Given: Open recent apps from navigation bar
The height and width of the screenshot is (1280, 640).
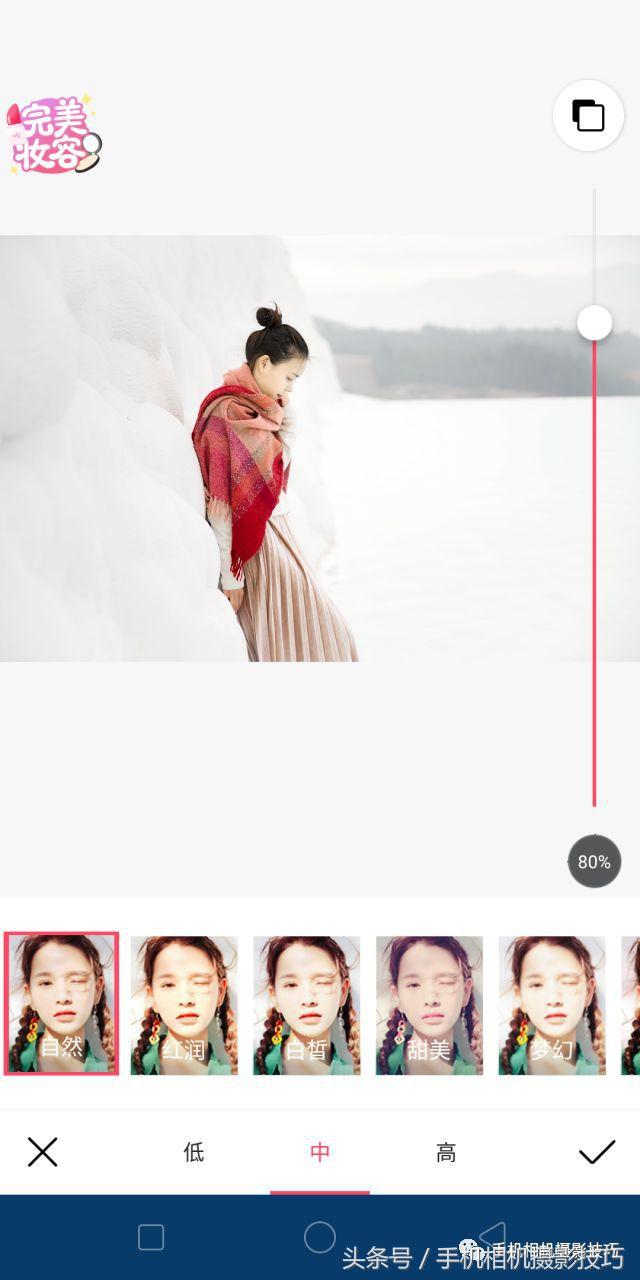Looking at the screenshot, I should tap(151, 1237).
